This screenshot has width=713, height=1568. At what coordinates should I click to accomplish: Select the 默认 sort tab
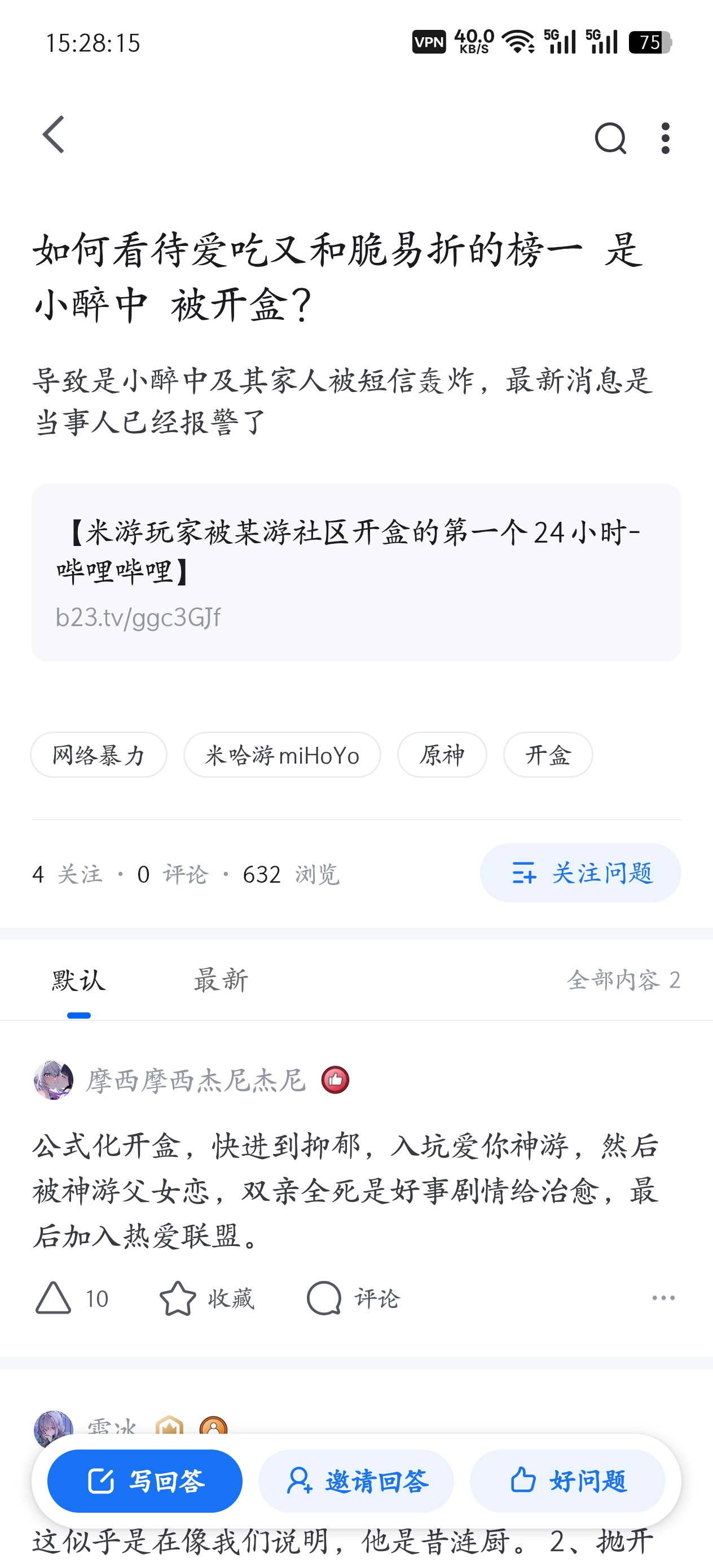78,980
